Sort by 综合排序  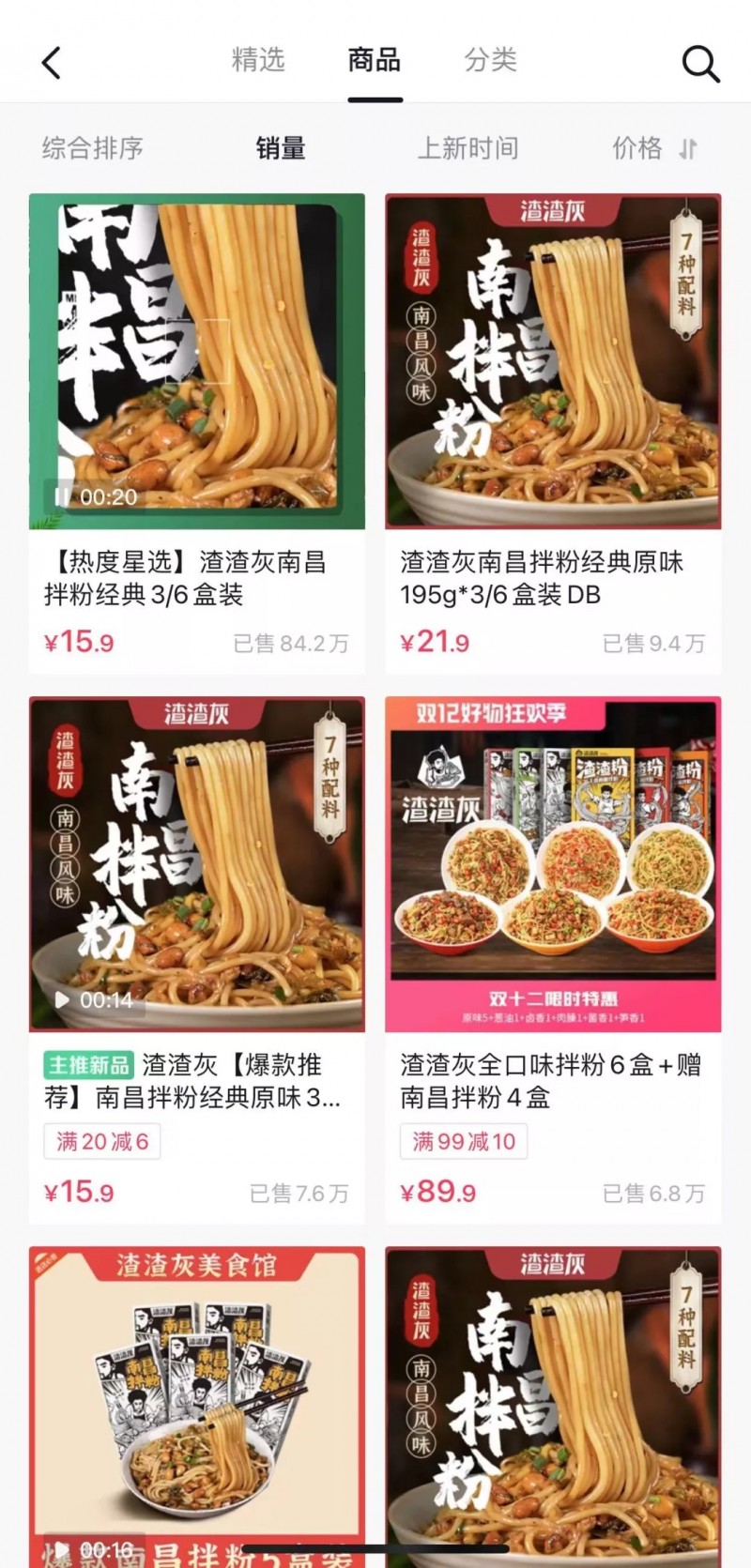pos(92,148)
